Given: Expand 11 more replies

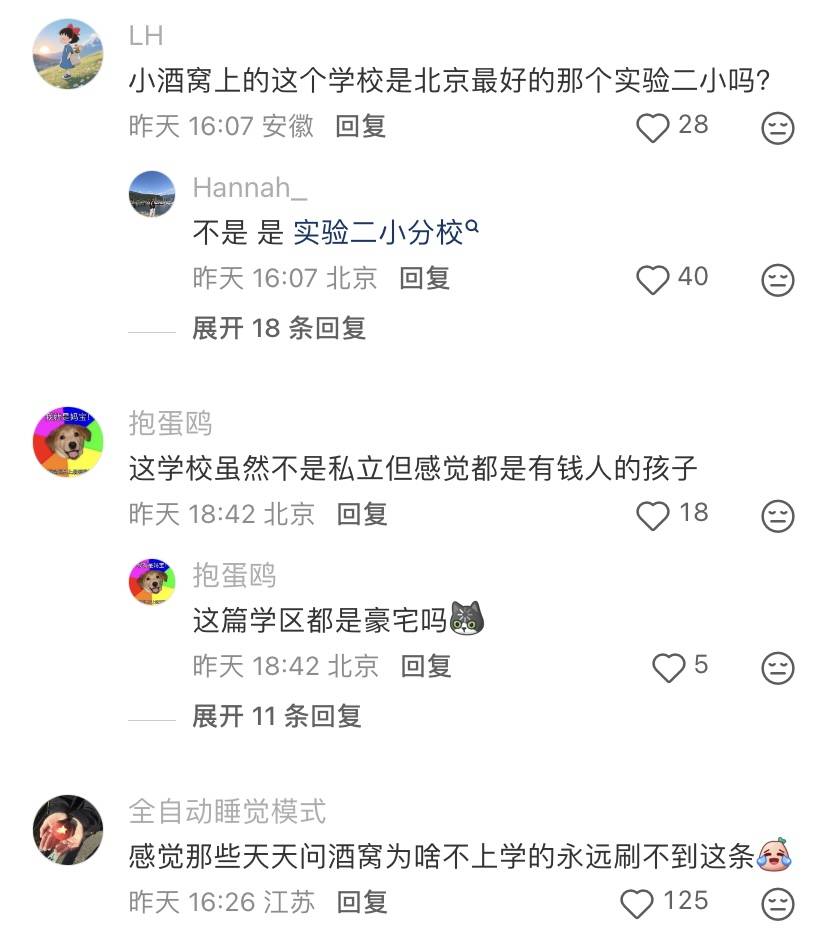Looking at the screenshot, I should tap(277, 716).
